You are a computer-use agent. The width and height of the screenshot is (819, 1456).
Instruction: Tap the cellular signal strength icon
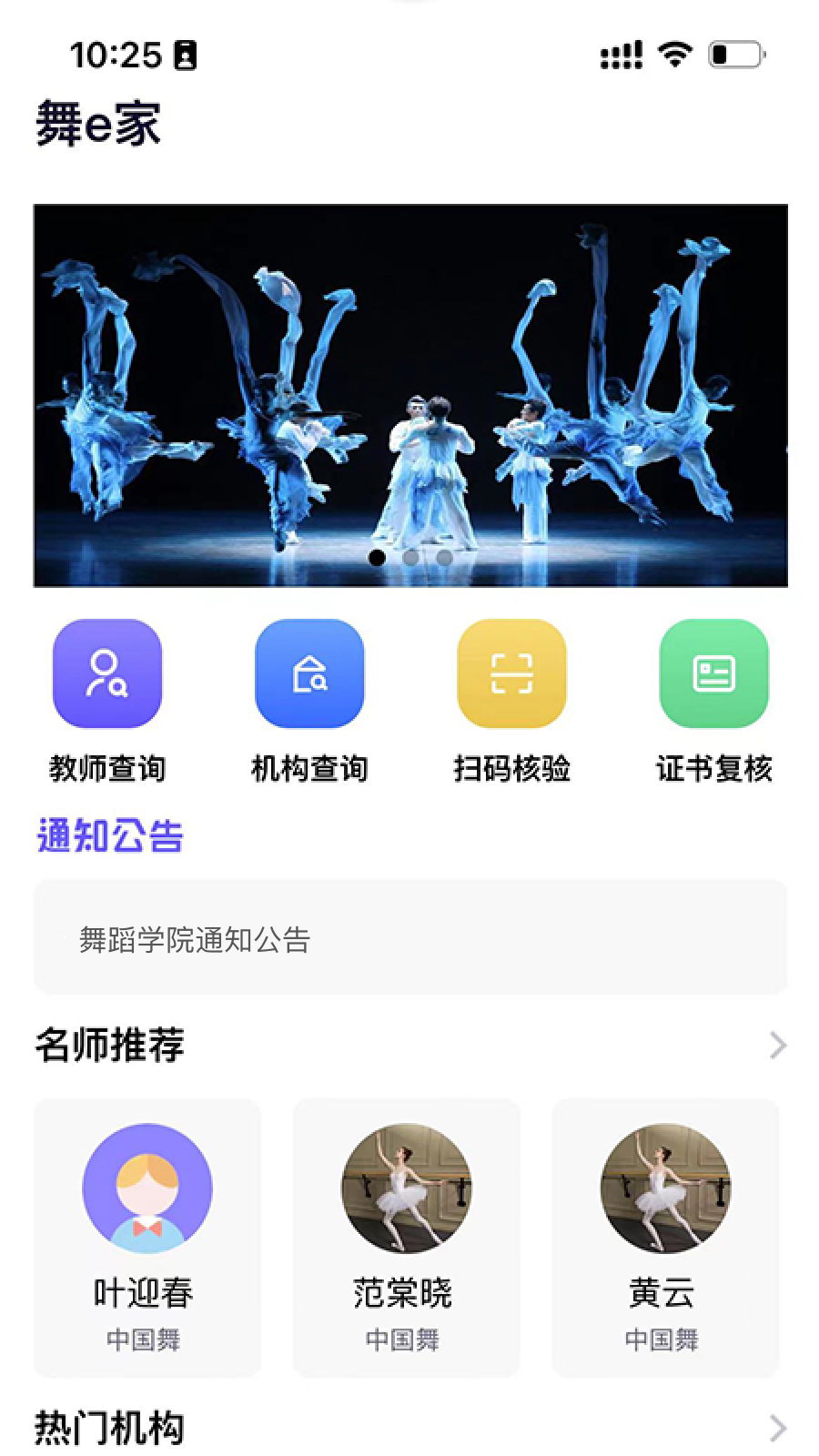pos(622,55)
